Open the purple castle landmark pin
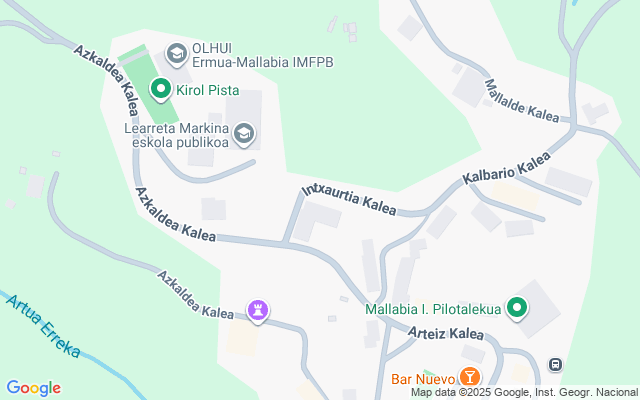Screen dimensions: 640x400 click(x=258, y=311)
